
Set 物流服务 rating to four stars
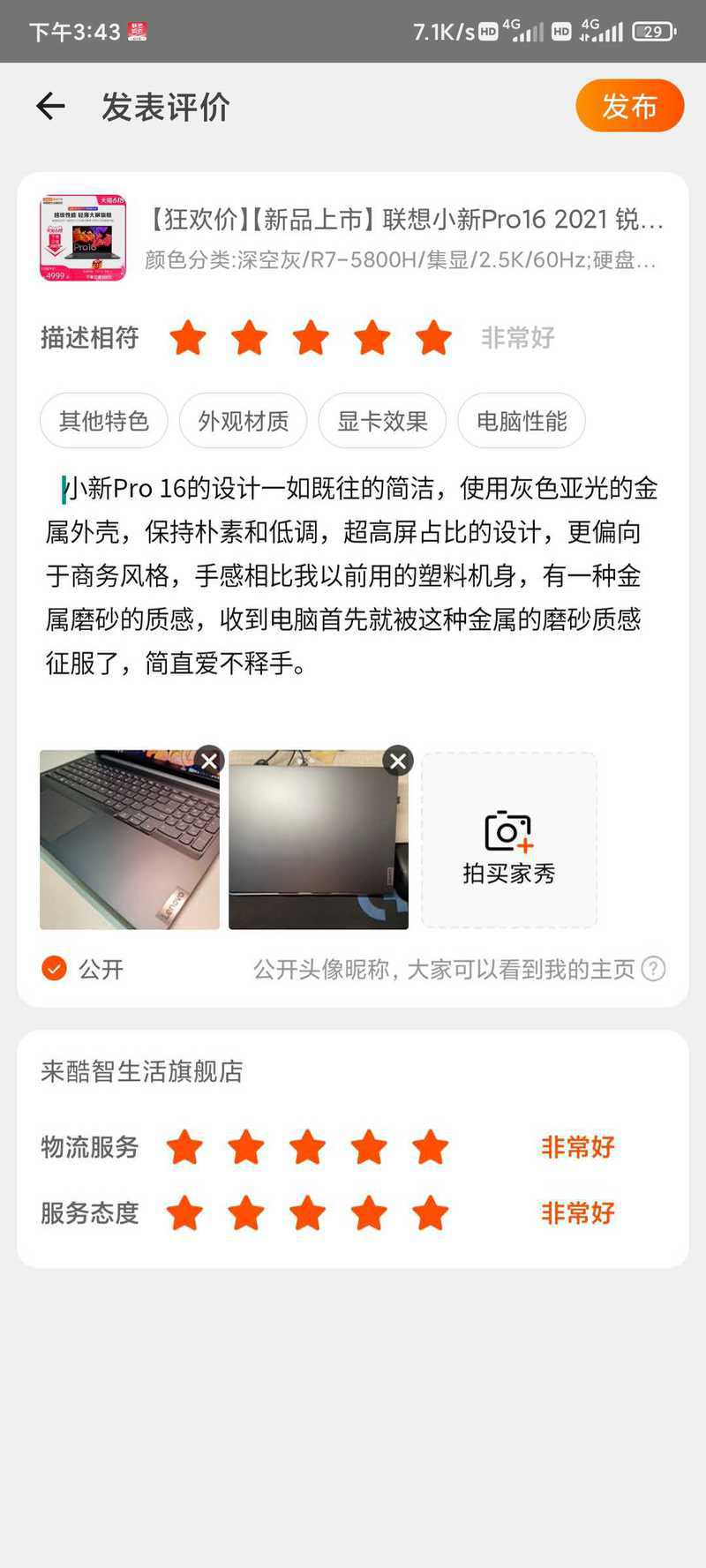coord(368,1148)
